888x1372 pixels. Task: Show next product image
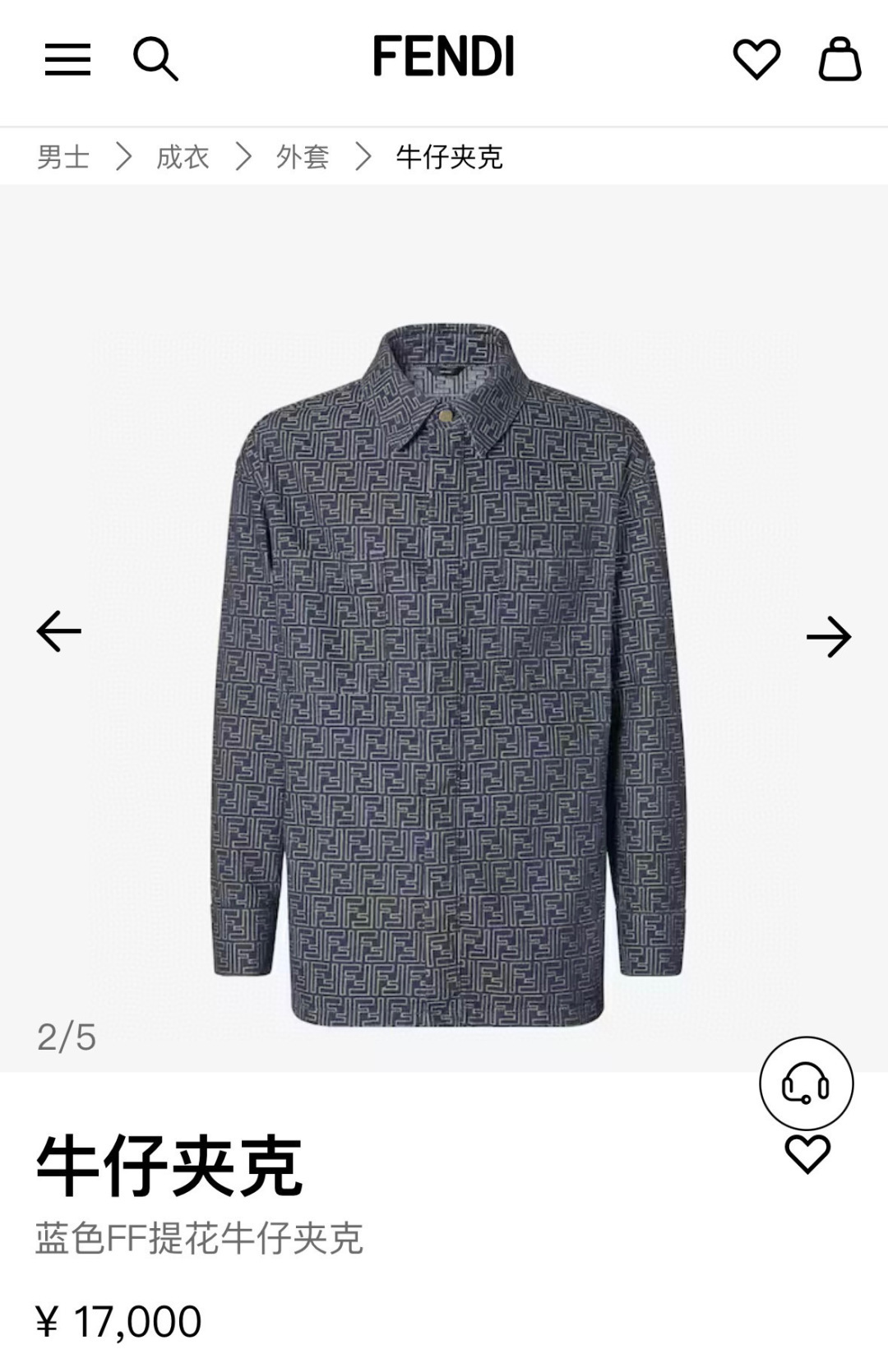point(828,637)
